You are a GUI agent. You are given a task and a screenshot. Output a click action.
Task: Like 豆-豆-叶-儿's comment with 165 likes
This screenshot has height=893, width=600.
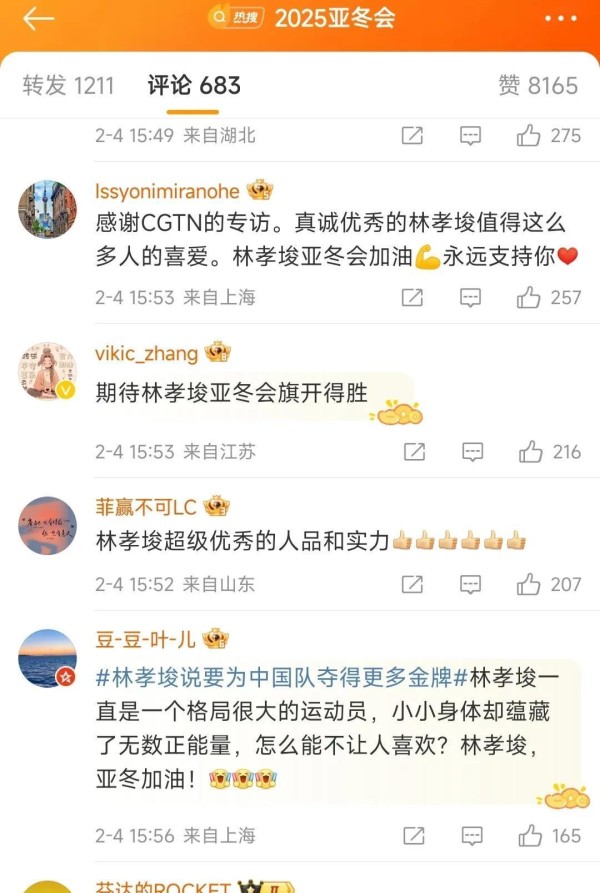tap(529, 835)
